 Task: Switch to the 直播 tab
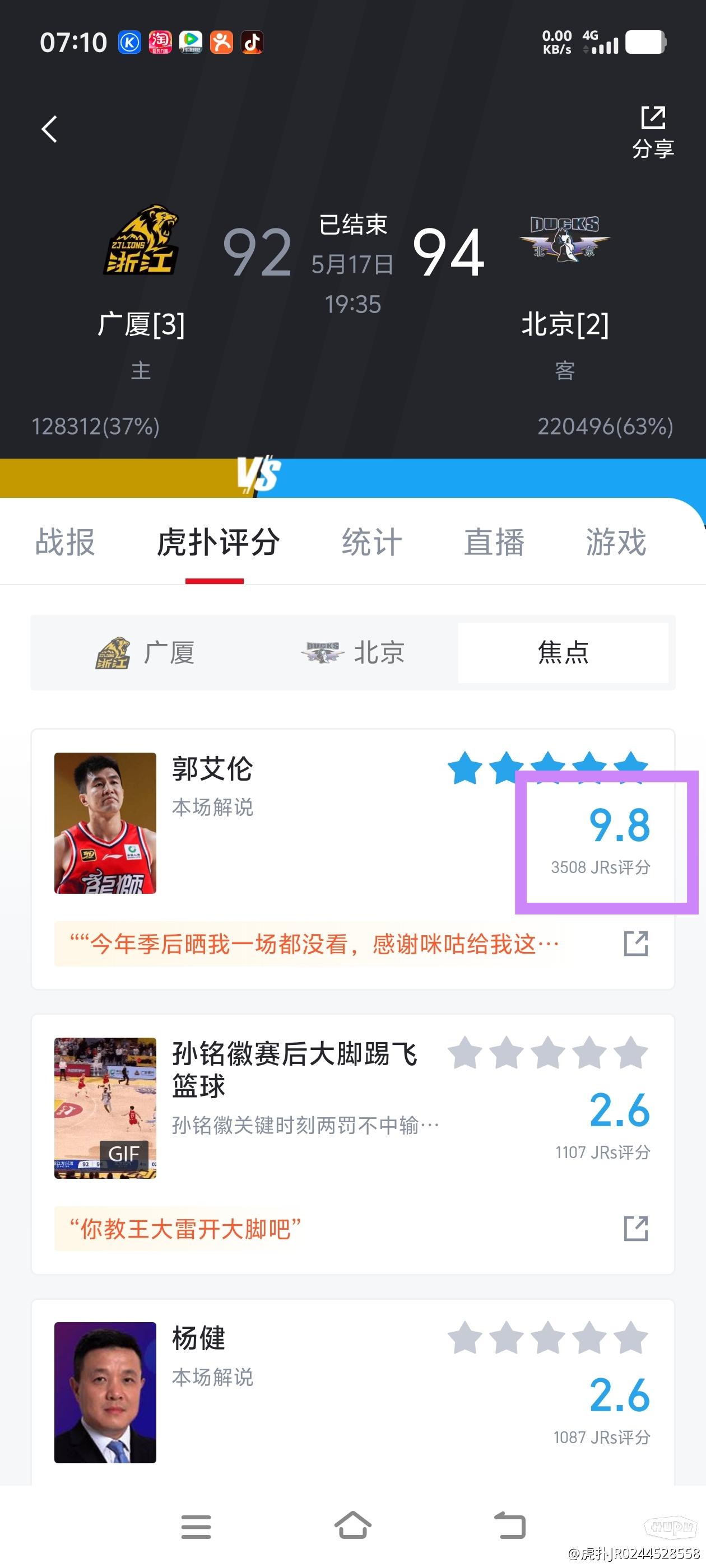(494, 542)
